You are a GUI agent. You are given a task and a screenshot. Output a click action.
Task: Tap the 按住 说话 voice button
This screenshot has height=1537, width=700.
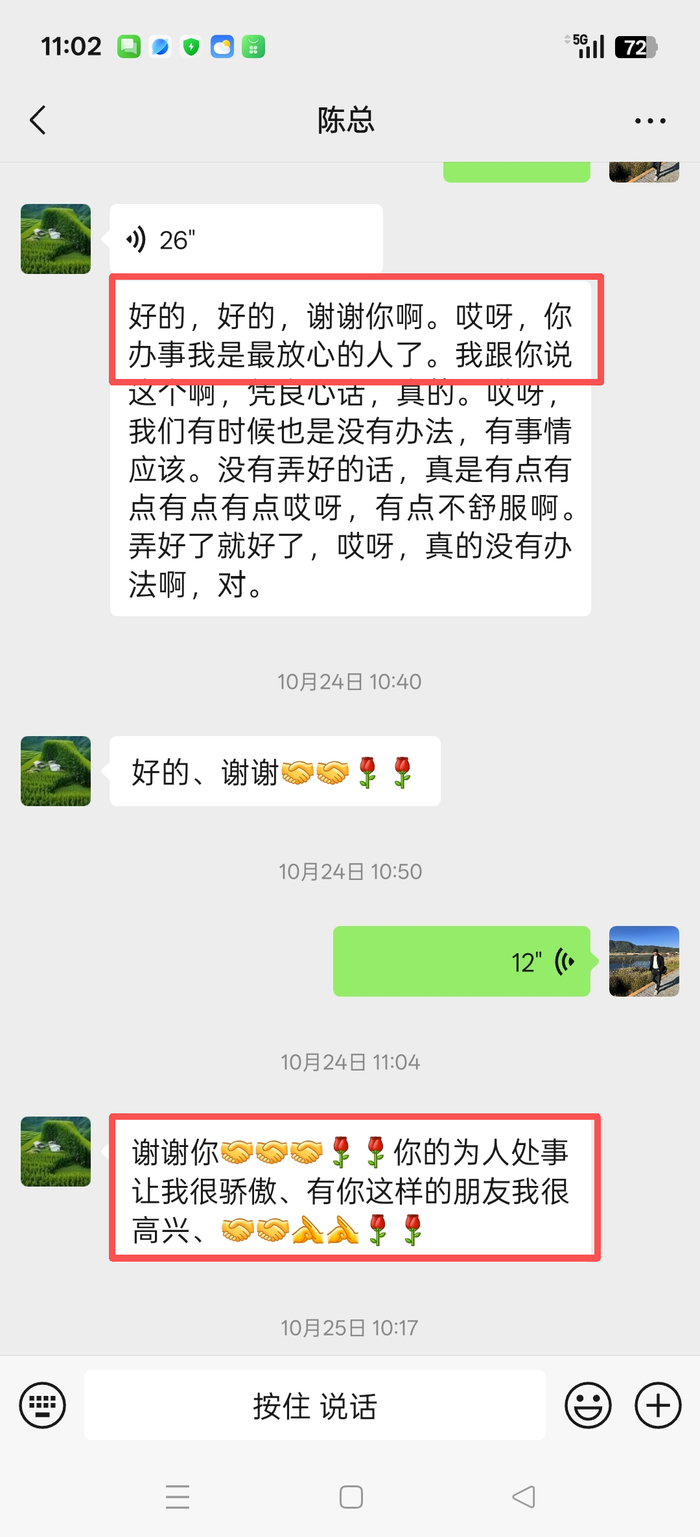(x=314, y=1405)
